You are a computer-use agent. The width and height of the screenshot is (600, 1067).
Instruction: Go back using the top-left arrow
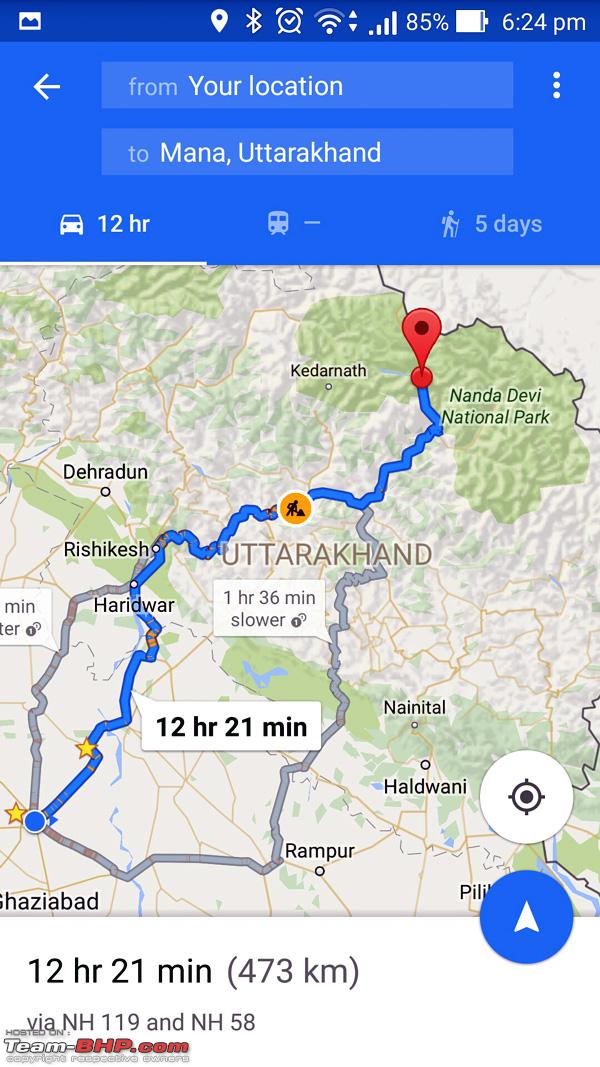pos(47,86)
